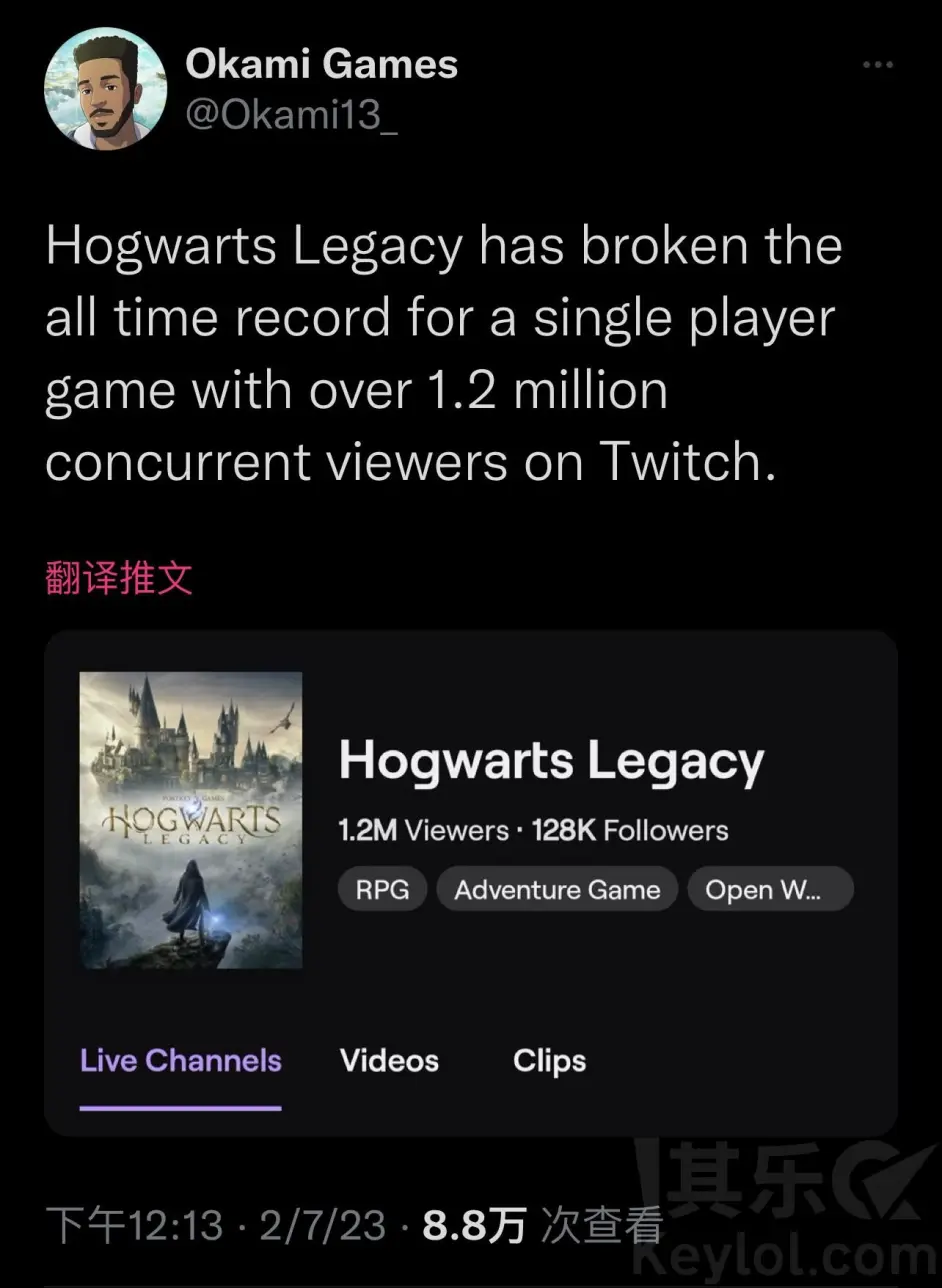Open Okami Games profile avatar
Image resolution: width=942 pixels, height=1288 pixels.
coord(105,88)
